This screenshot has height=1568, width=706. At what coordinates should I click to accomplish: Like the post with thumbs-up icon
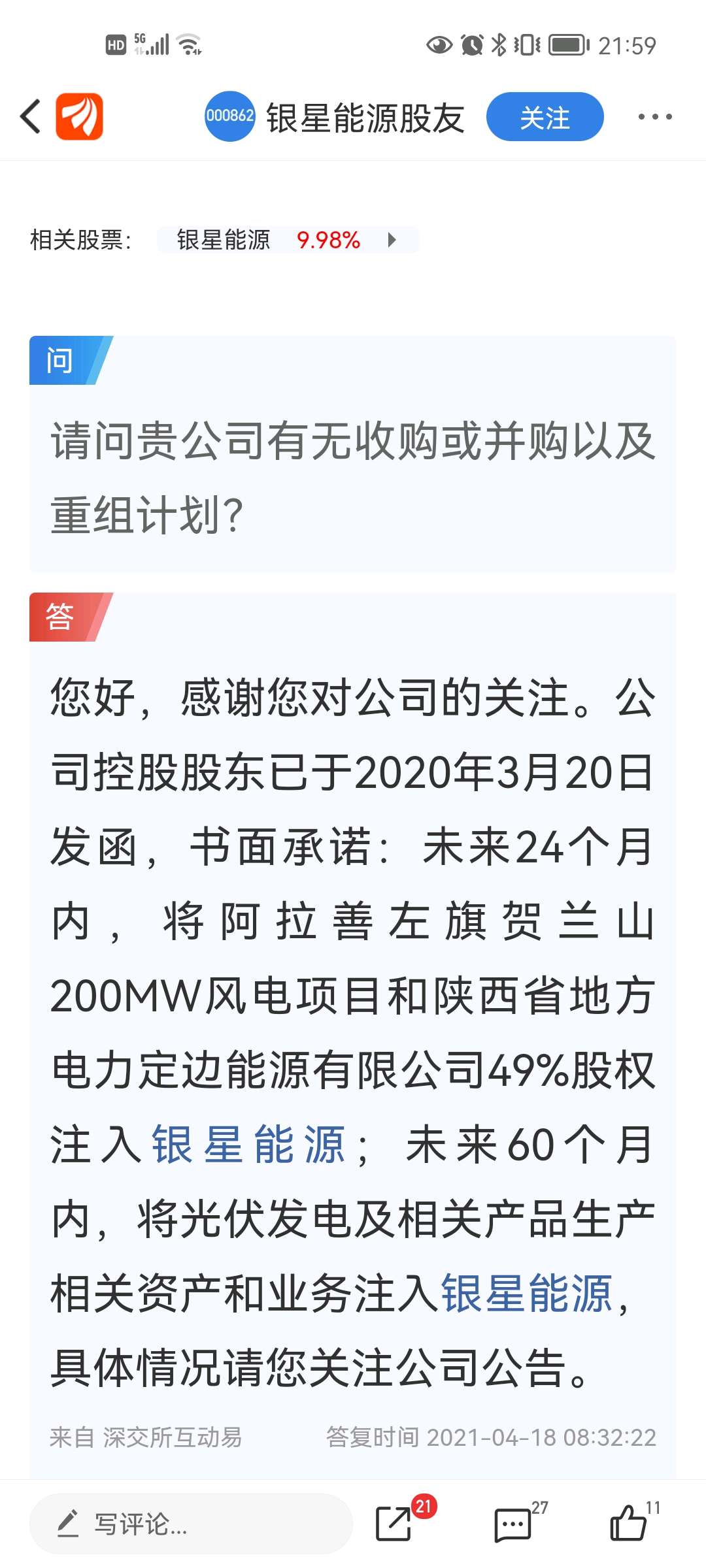click(628, 1522)
